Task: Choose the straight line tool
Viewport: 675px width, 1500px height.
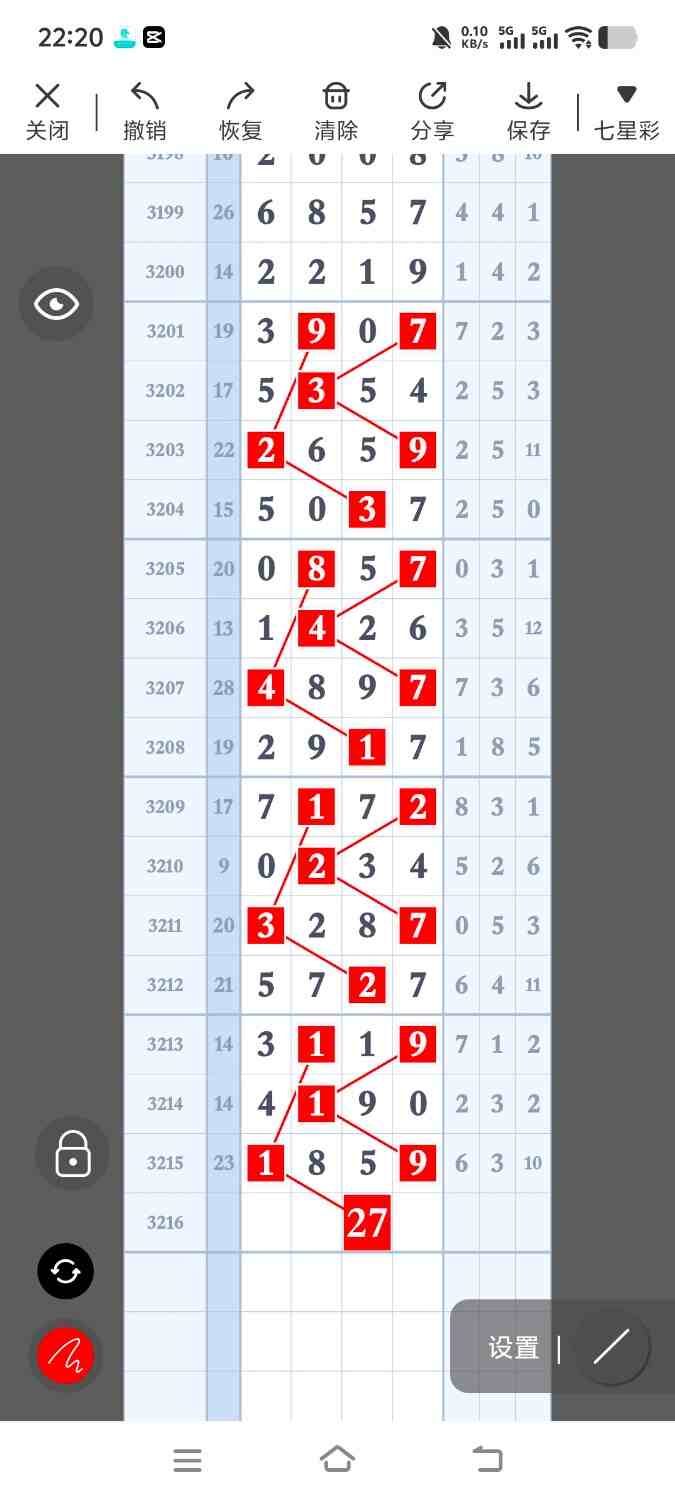Action: (611, 1347)
